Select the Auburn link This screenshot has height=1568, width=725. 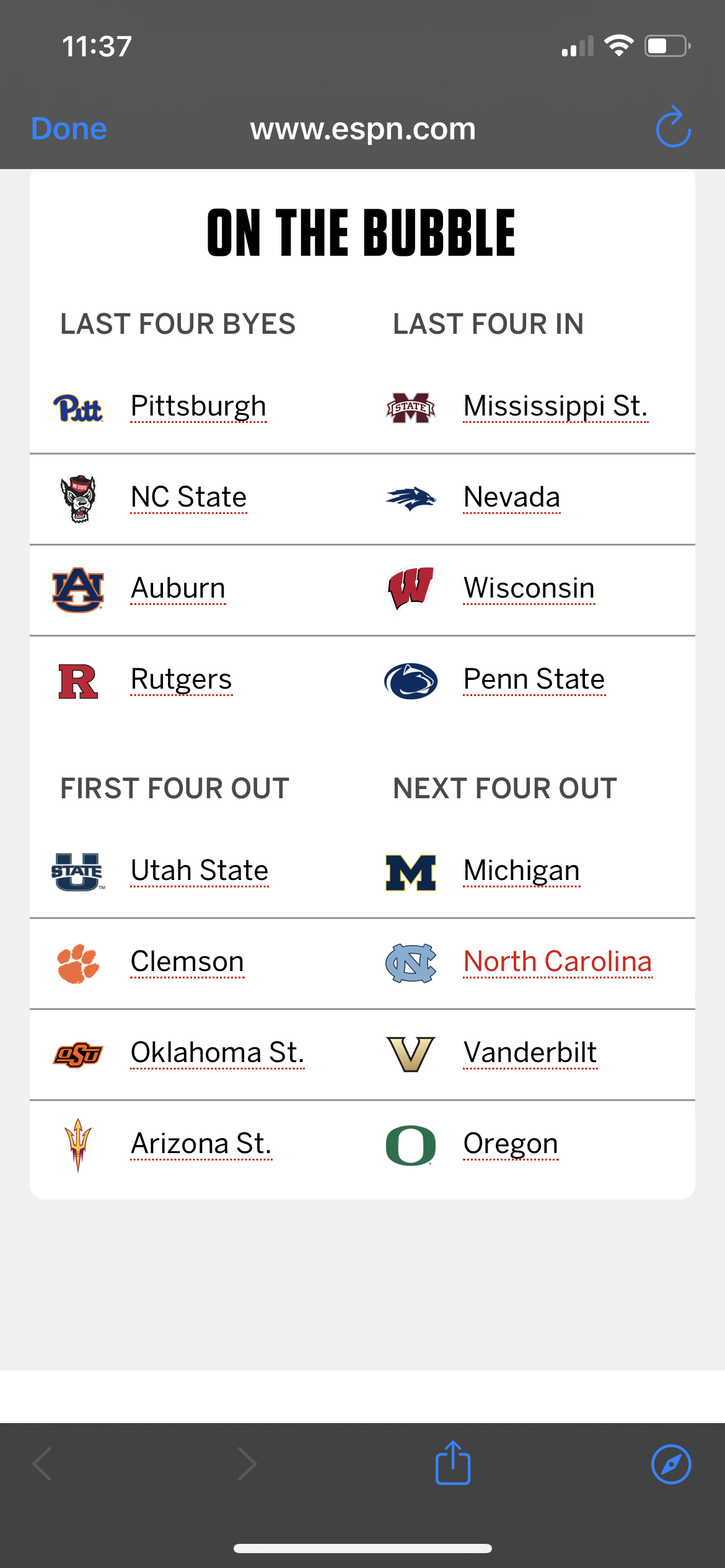point(178,588)
